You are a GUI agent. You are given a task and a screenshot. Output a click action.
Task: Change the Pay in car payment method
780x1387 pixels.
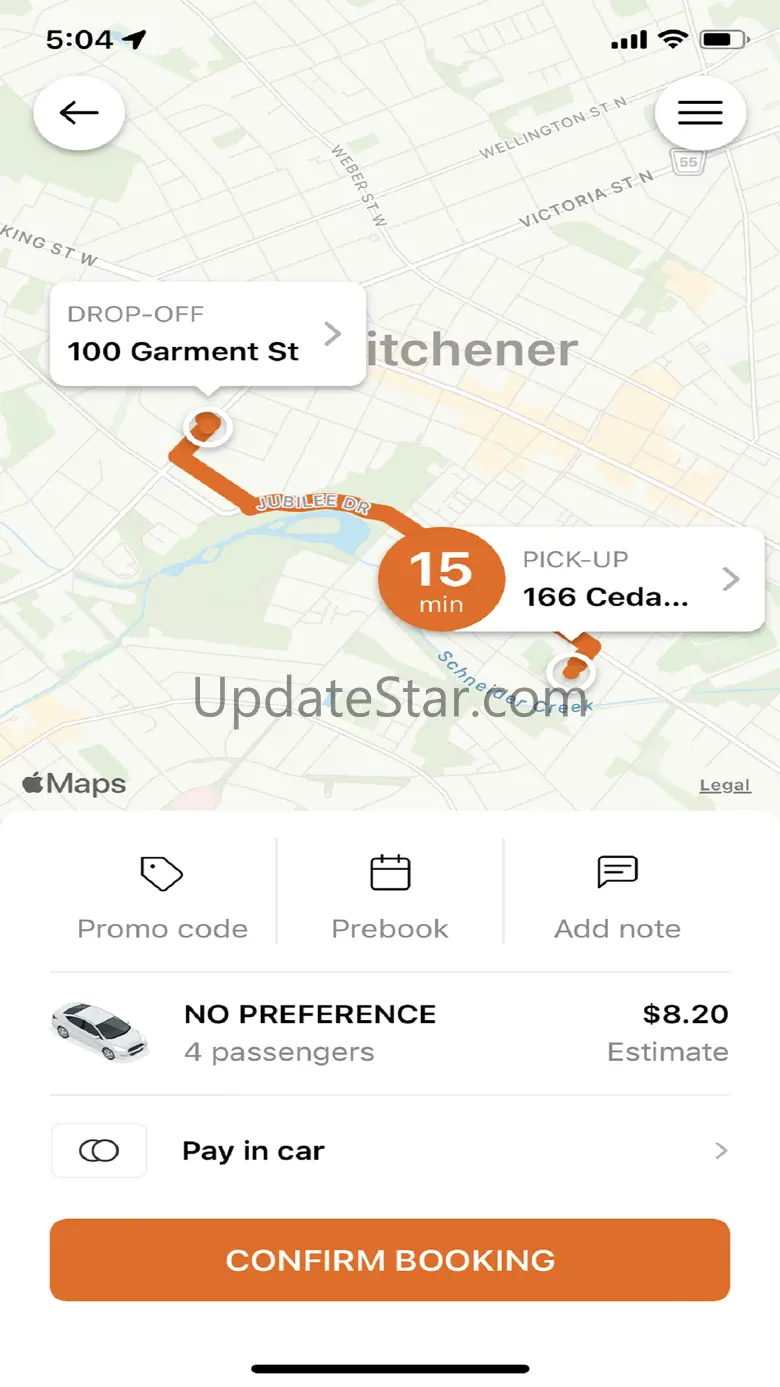pyautogui.click(x=390, y=1151)
